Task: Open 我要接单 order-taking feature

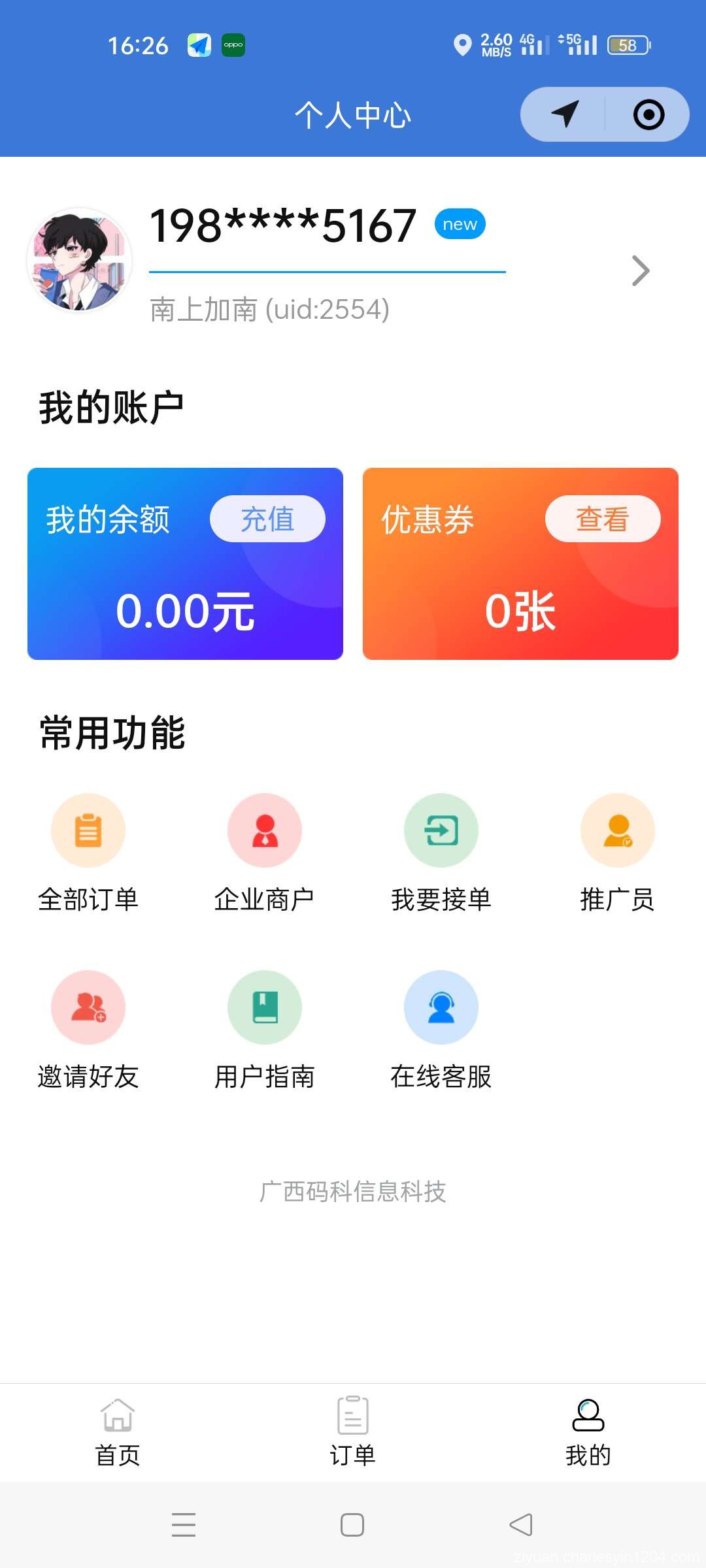Action: pos(441,830)
